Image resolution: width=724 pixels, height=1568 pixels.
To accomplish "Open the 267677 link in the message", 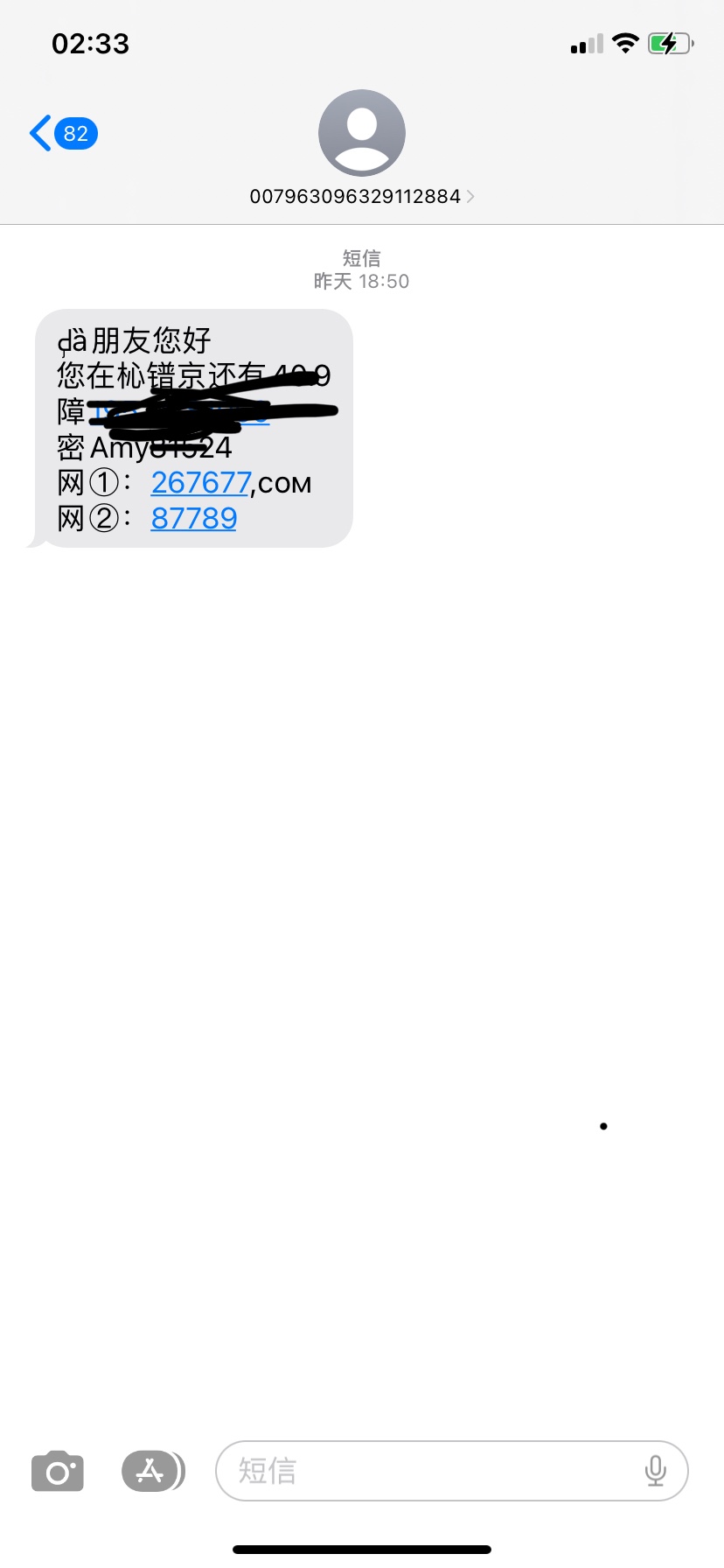I will pos(201,483).
